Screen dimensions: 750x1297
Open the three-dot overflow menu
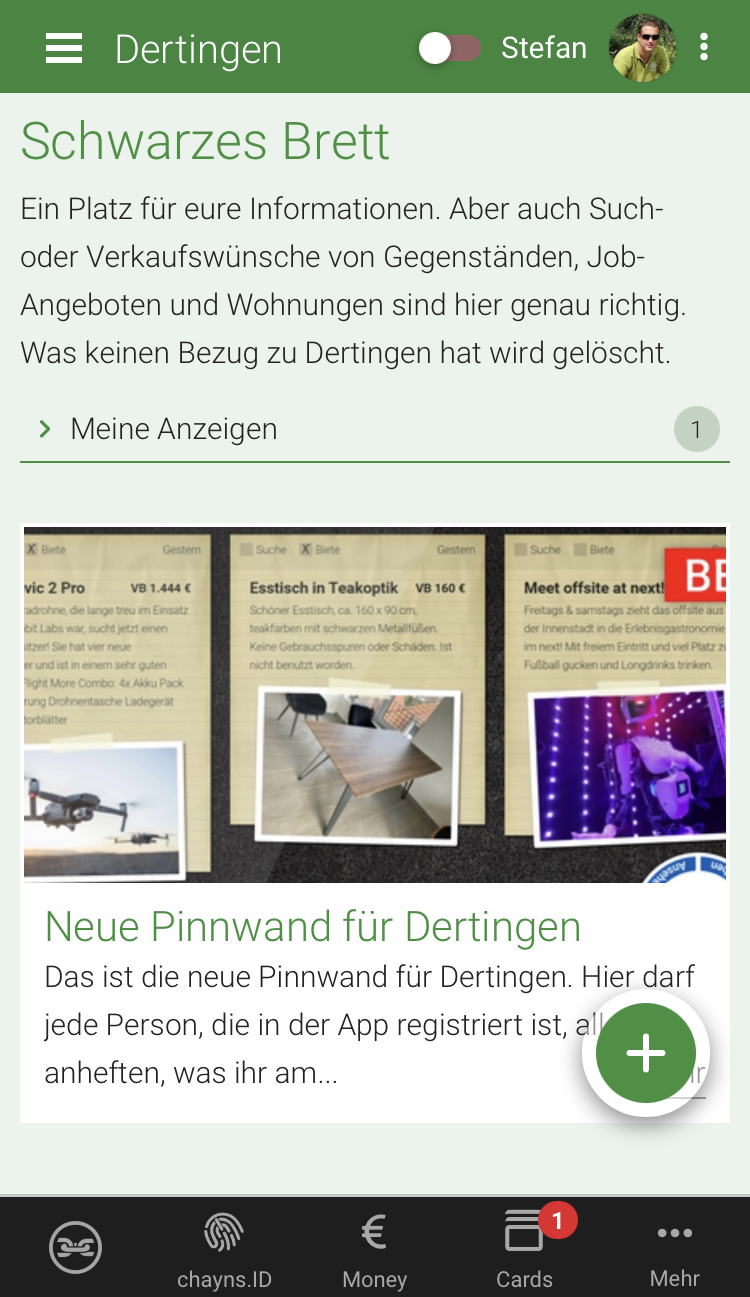[704, 47]
